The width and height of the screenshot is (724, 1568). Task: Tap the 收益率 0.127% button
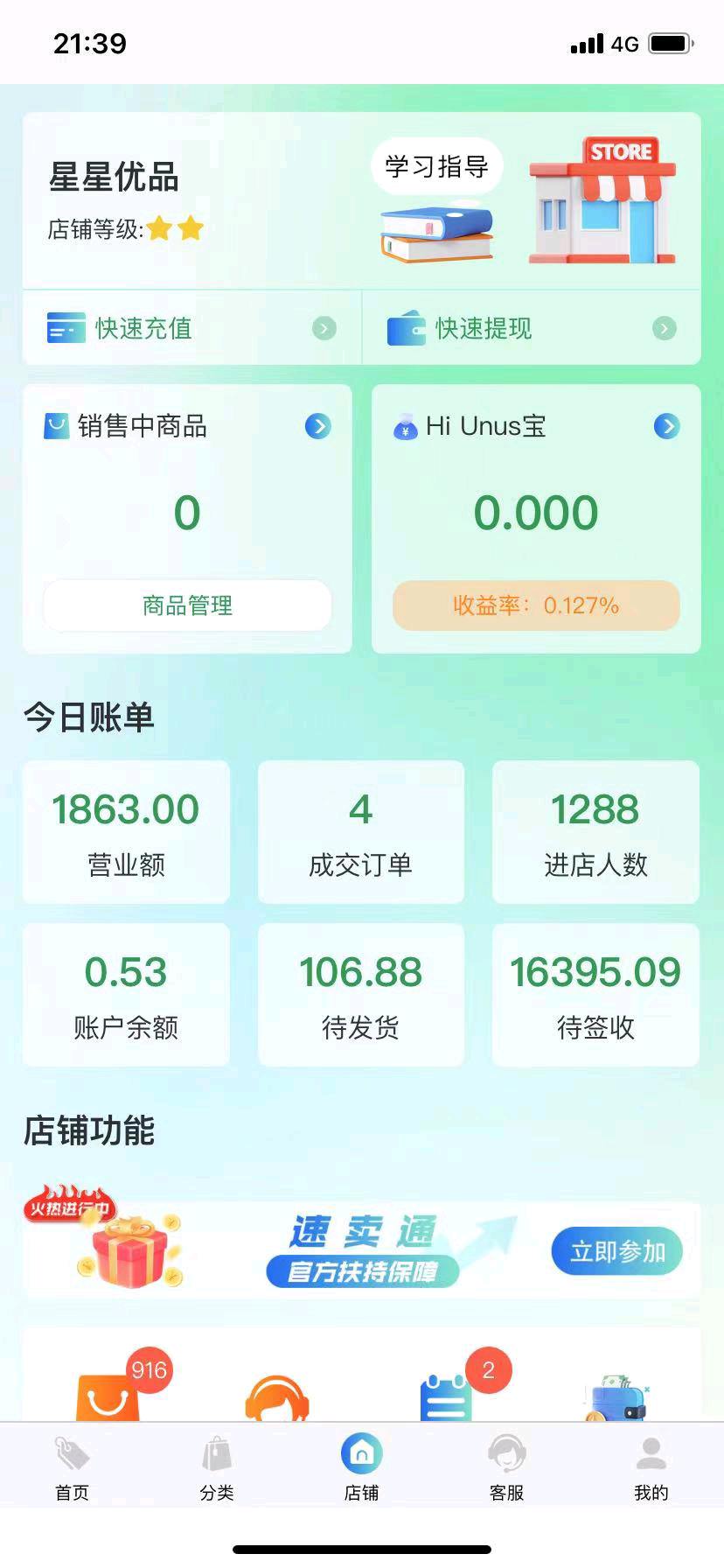(x=536, y=605)
